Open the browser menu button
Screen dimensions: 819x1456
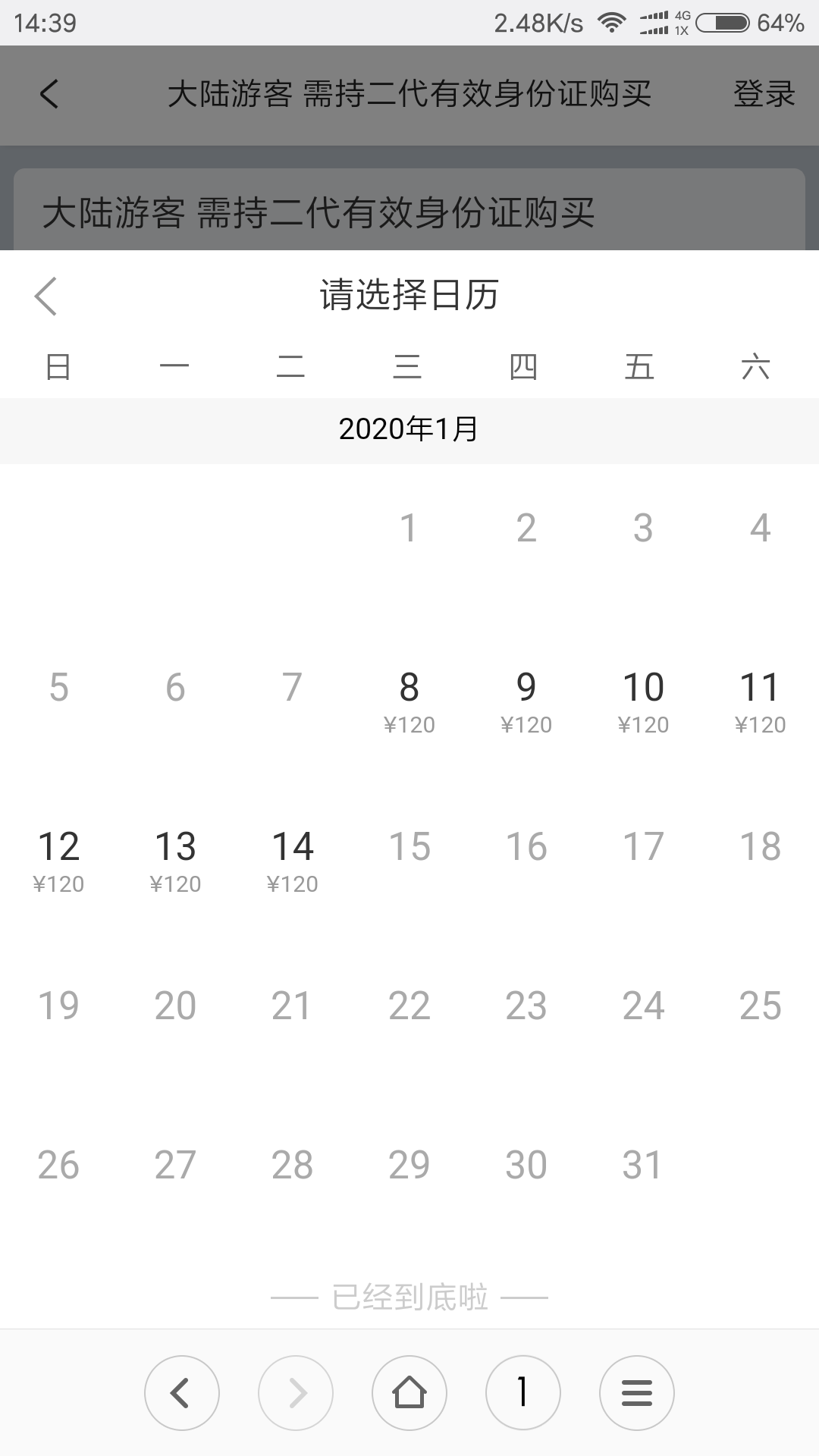click(637, 1392)
